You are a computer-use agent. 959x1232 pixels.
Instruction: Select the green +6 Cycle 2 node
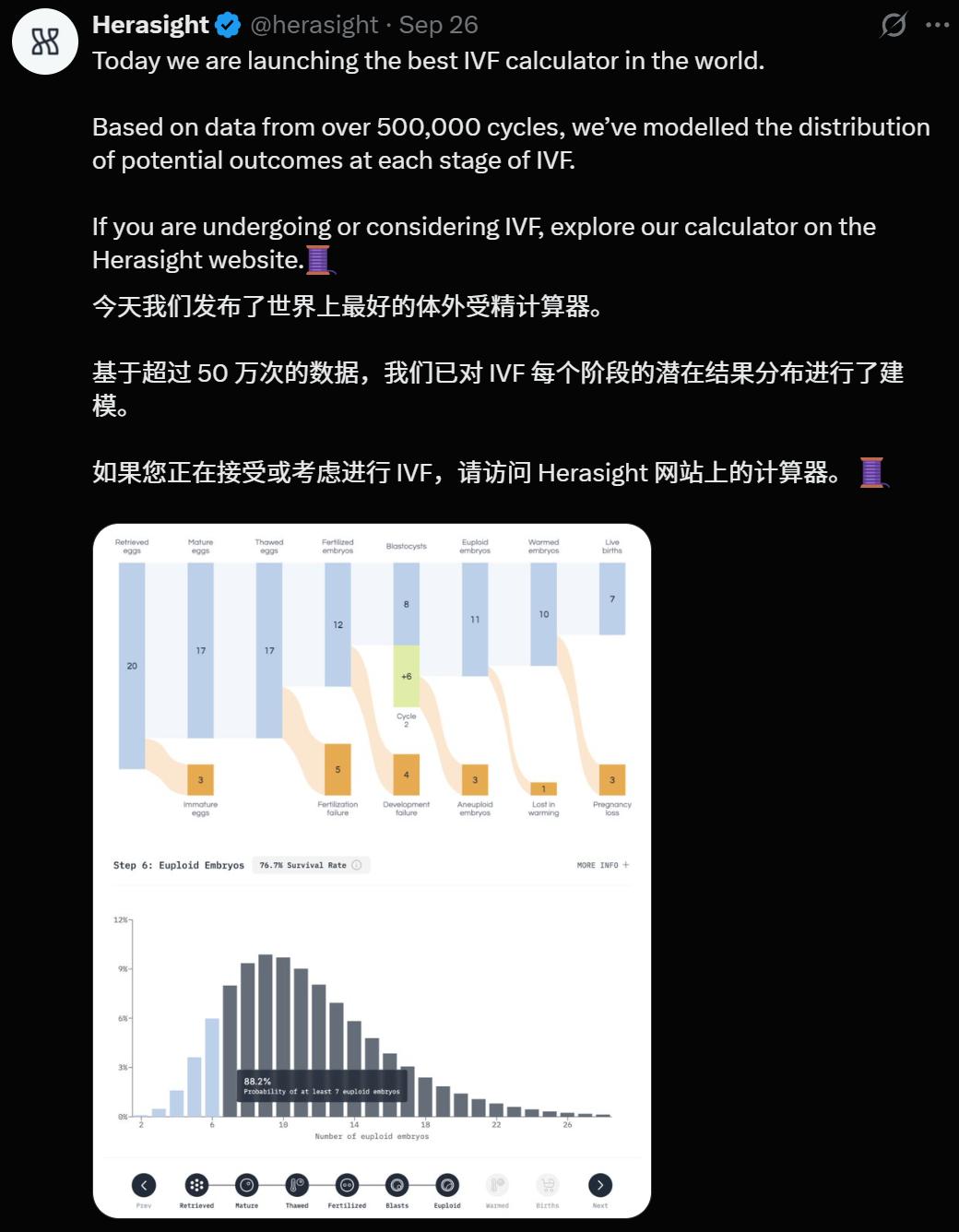click(x=406, y=676)
